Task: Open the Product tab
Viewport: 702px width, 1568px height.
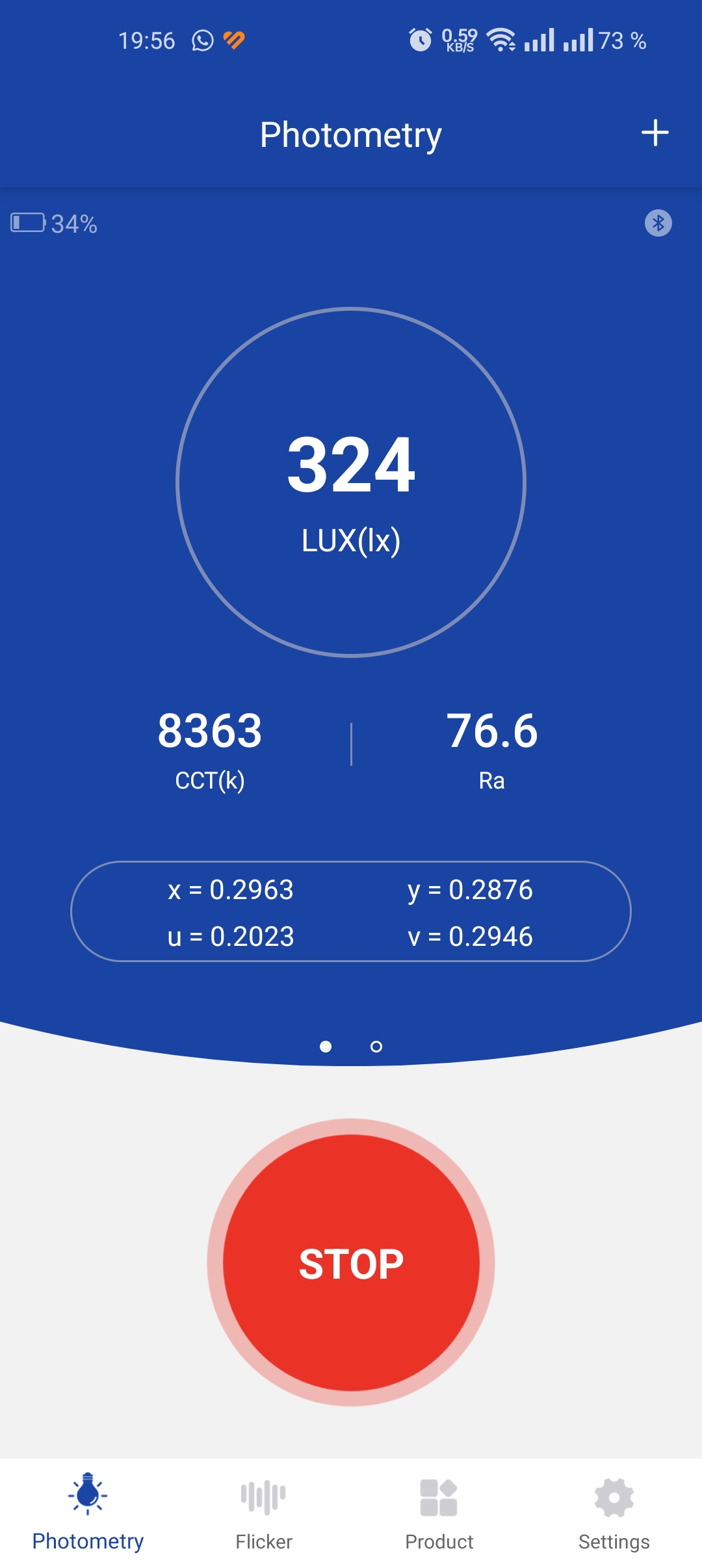Action: pyautogui.click(x=439, y=1512)
